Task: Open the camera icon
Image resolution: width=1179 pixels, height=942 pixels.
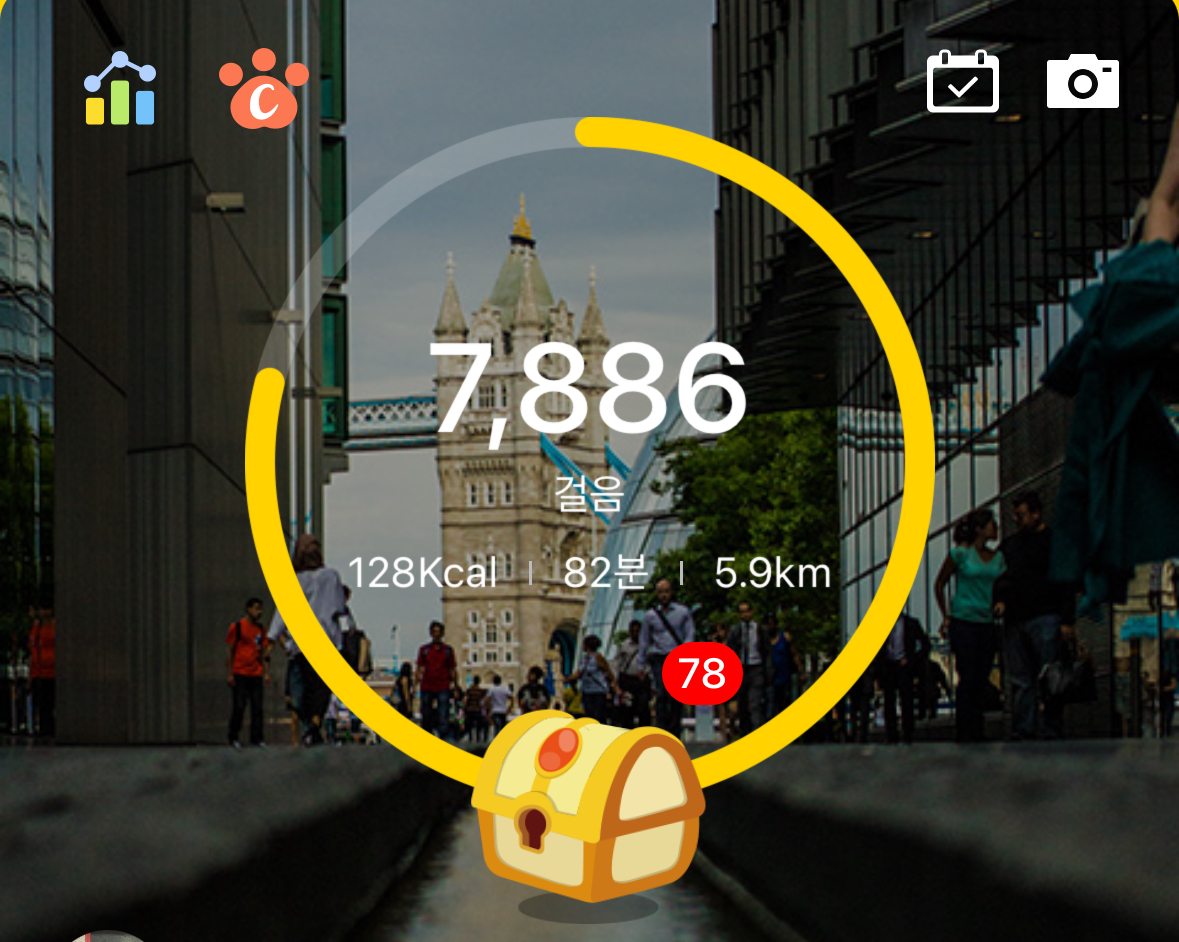Action: (x=1082, y=82)
